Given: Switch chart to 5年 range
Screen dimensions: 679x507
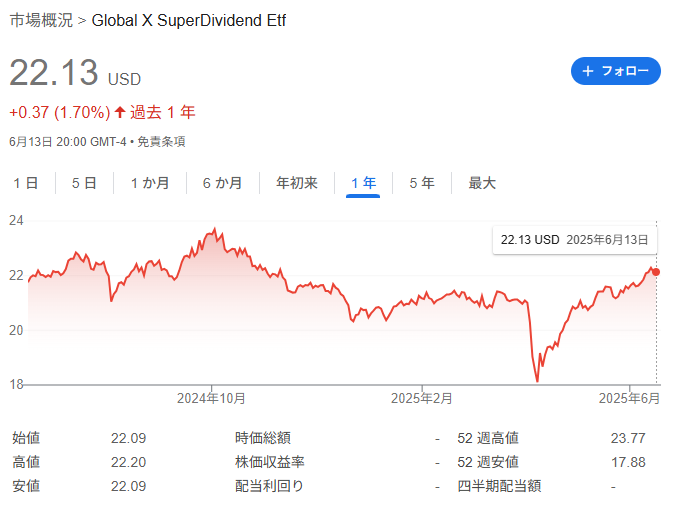Looking at the screenshot, I should (421, 183).
